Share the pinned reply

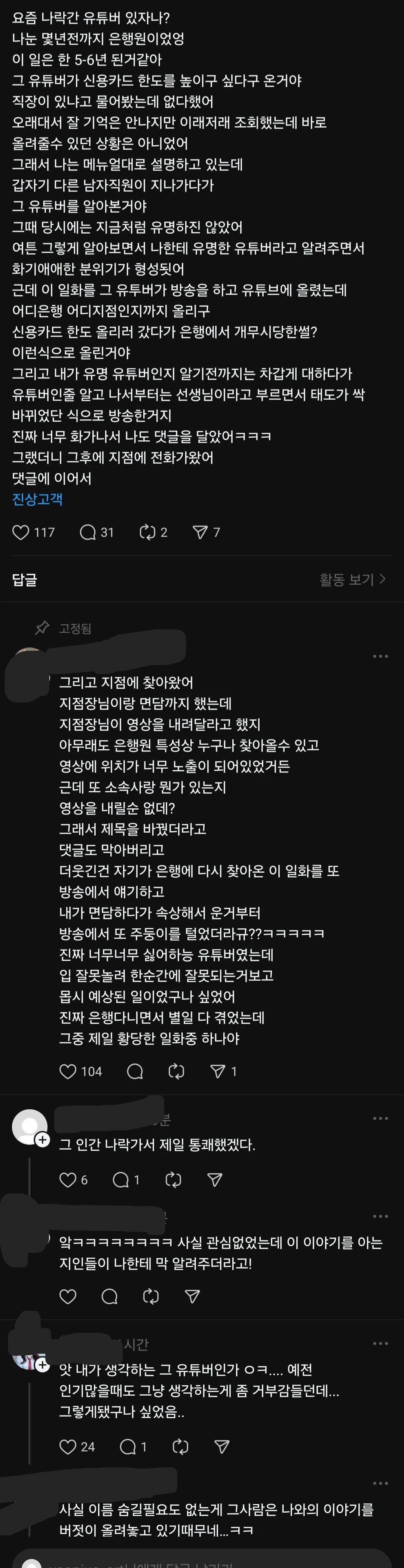(218, 1071)
